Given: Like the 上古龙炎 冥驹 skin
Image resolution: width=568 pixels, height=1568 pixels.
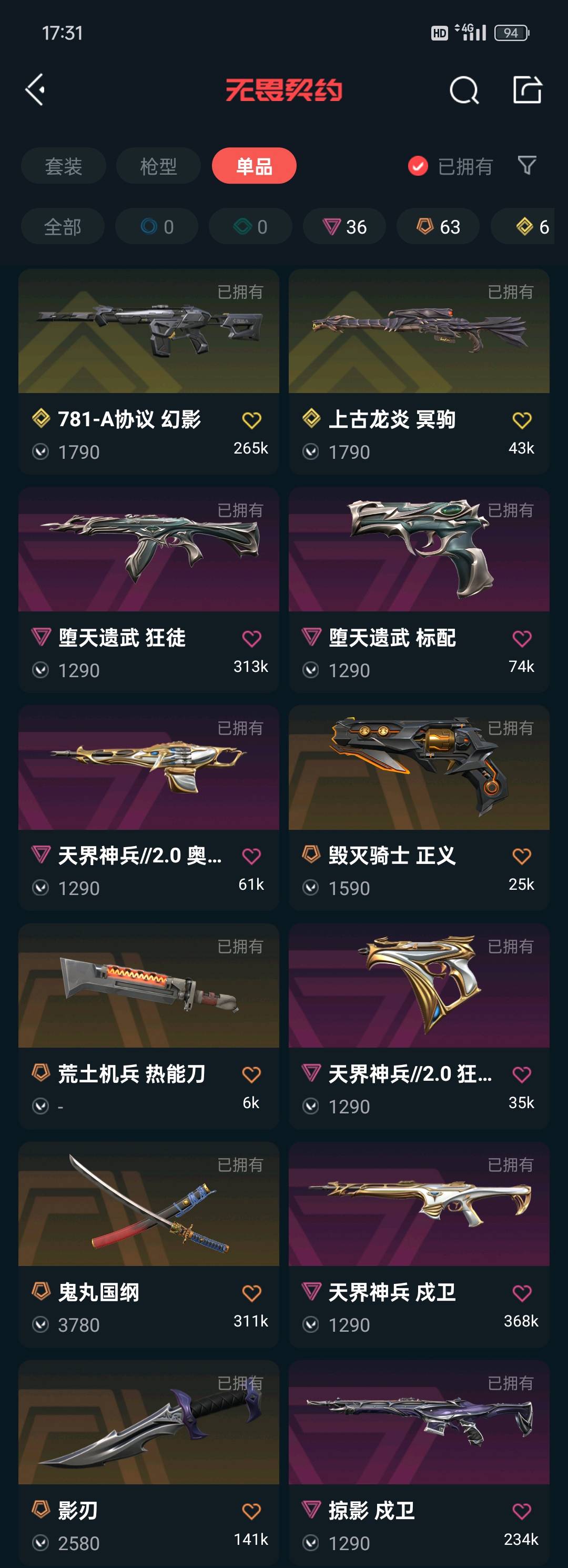Looking at the screenshot, I should tap(522, 420).
